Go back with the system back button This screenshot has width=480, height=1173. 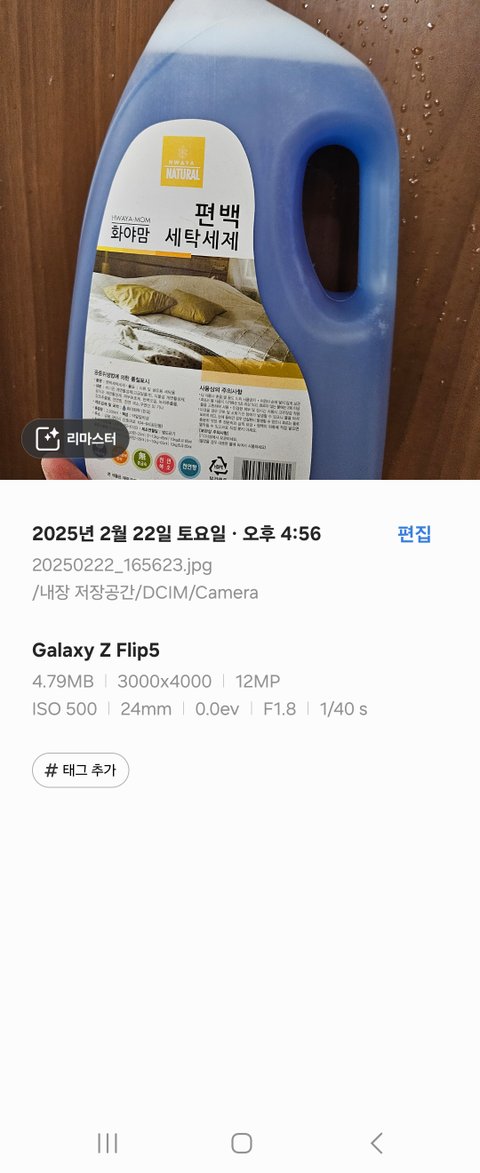[x=377, y=1142]
